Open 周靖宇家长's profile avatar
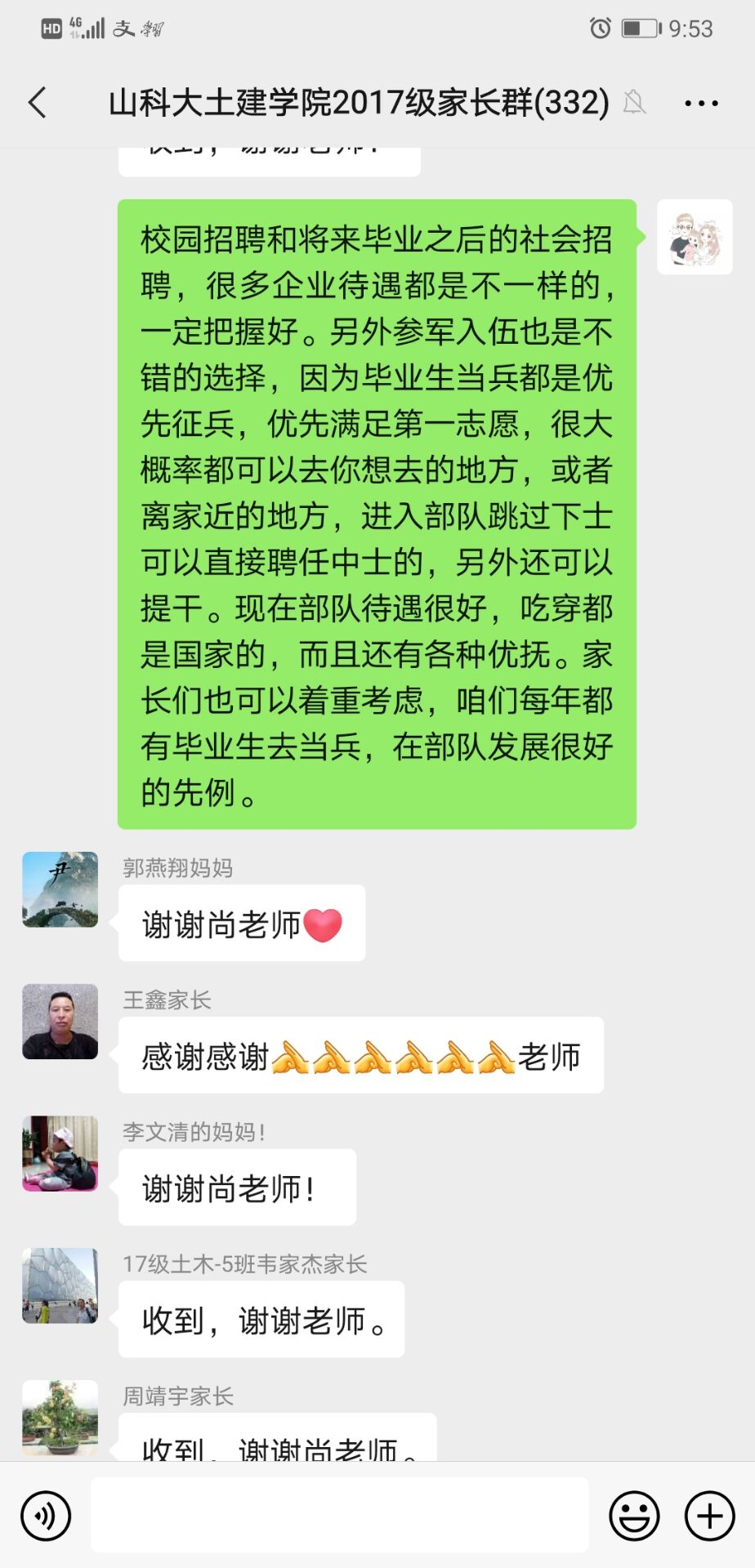Image resolution: width=755 pixels, height=1568 pixels. pos(60,1418)
